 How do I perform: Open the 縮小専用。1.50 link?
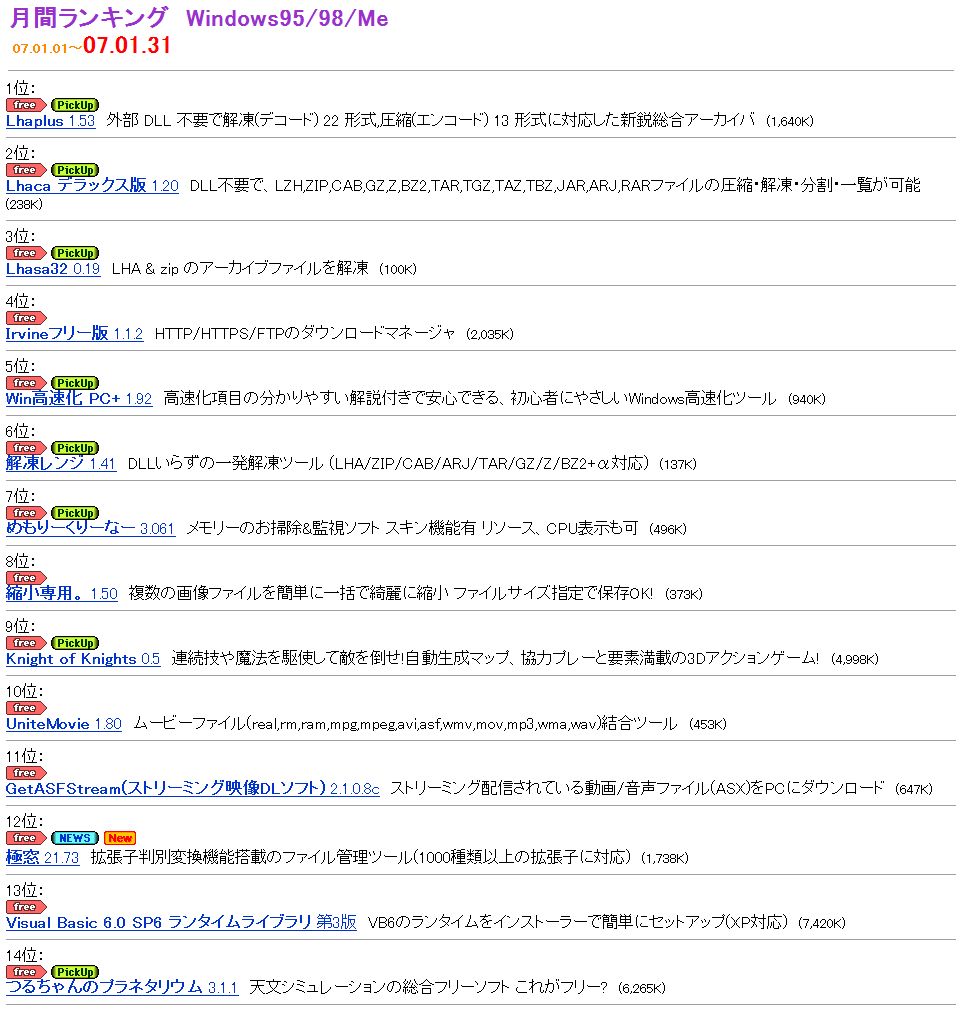click(61, 594)
